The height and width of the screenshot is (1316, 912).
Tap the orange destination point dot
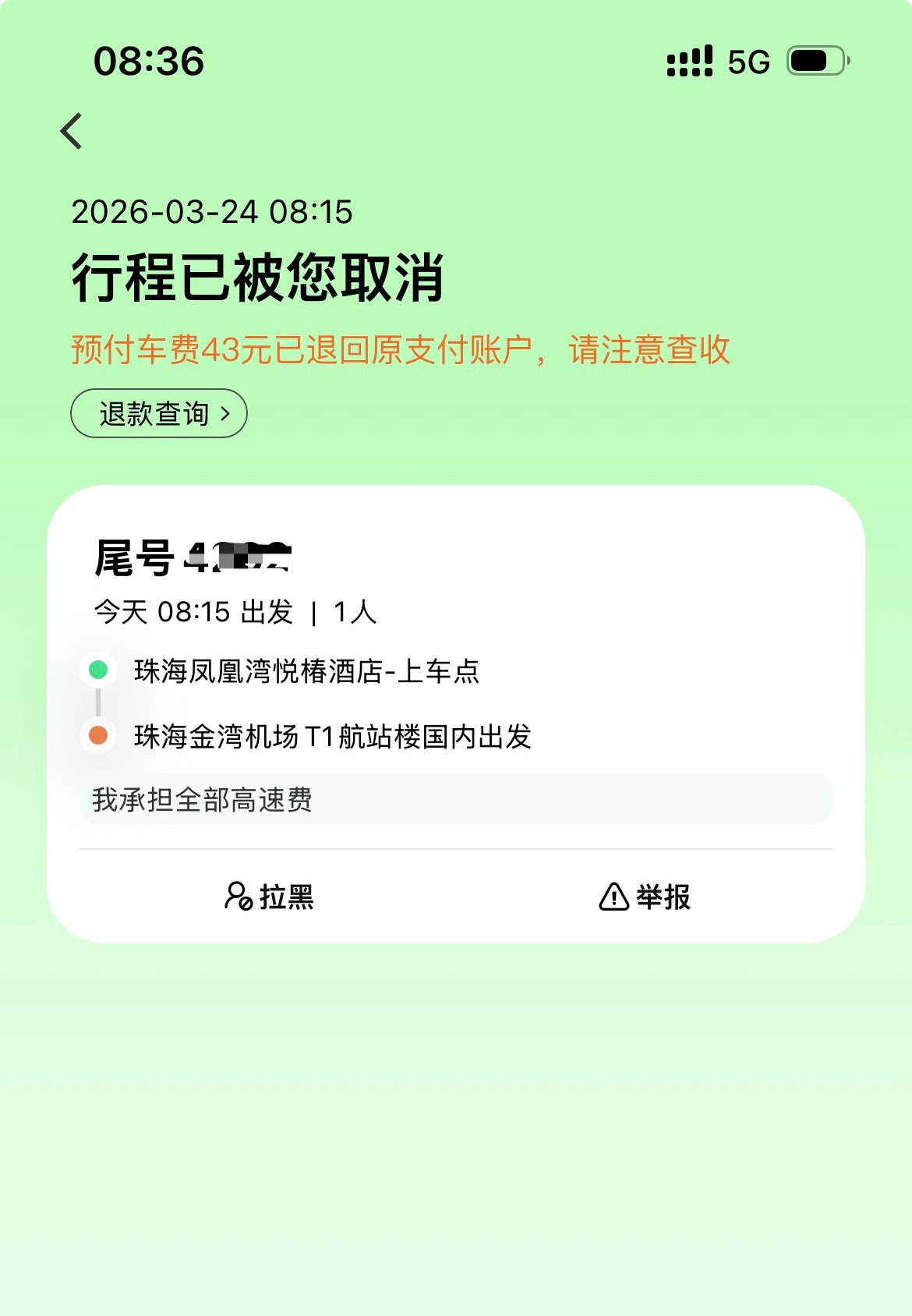coord(97,734)
